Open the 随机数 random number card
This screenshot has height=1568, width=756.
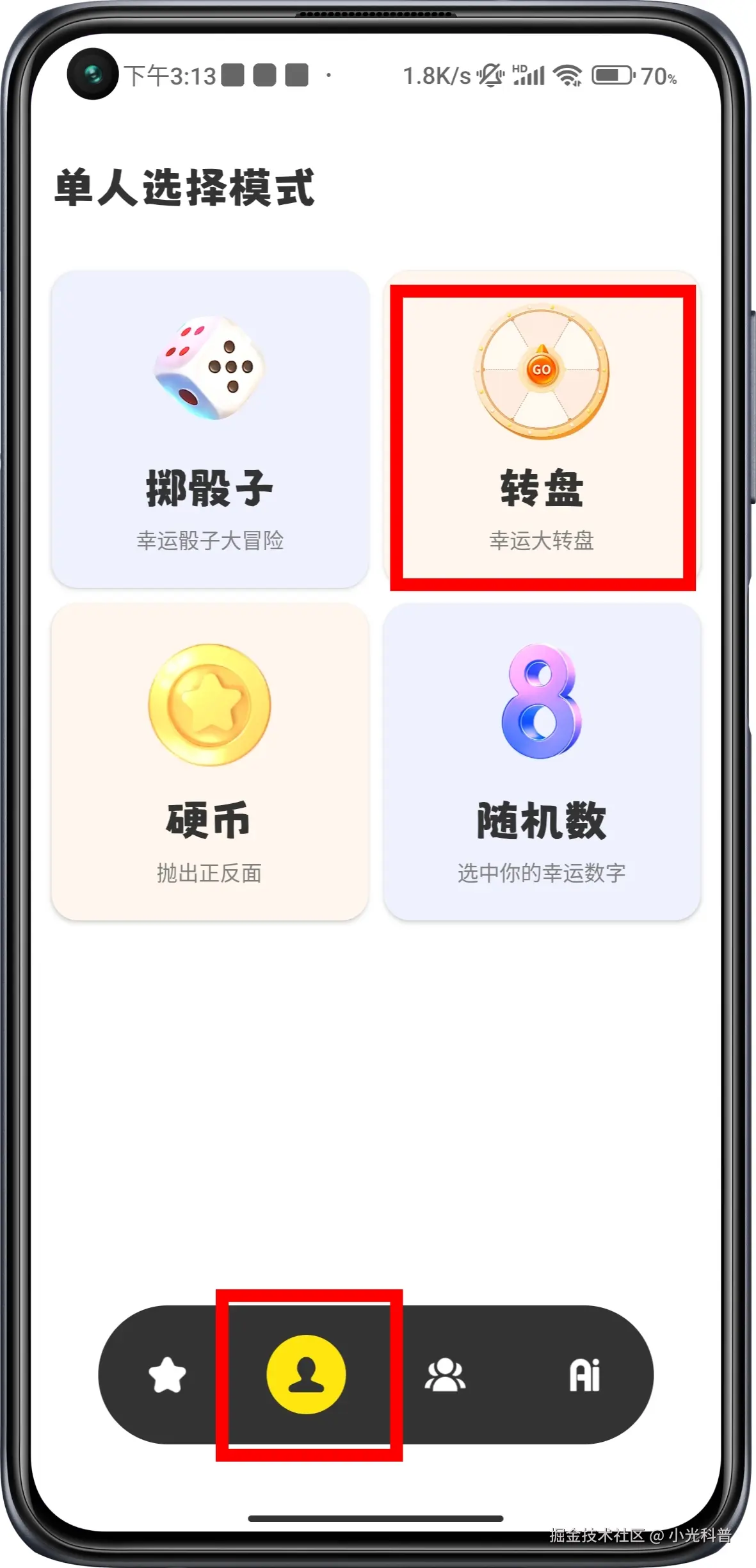[x=542, y=762]
